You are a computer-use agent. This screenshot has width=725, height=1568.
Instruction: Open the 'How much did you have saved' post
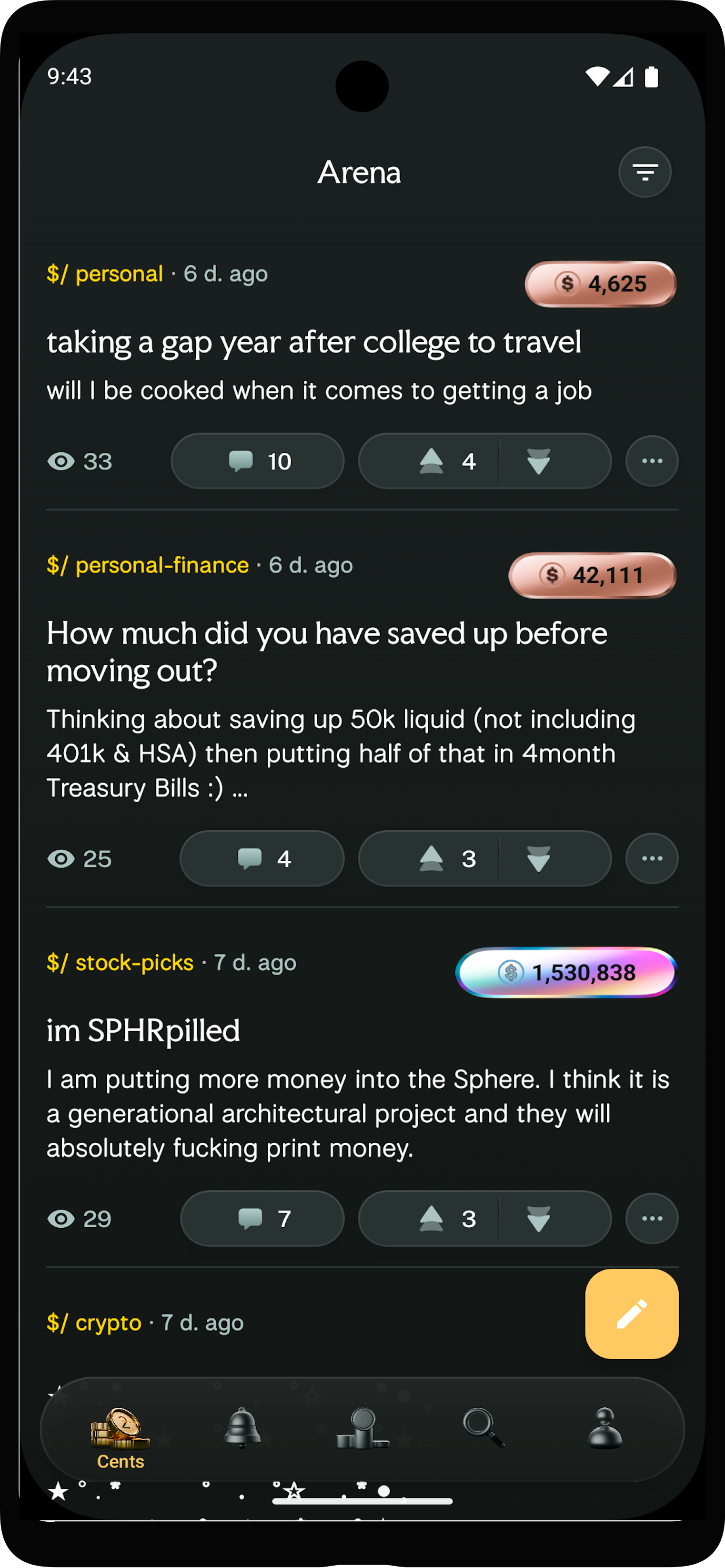(327, 652)
